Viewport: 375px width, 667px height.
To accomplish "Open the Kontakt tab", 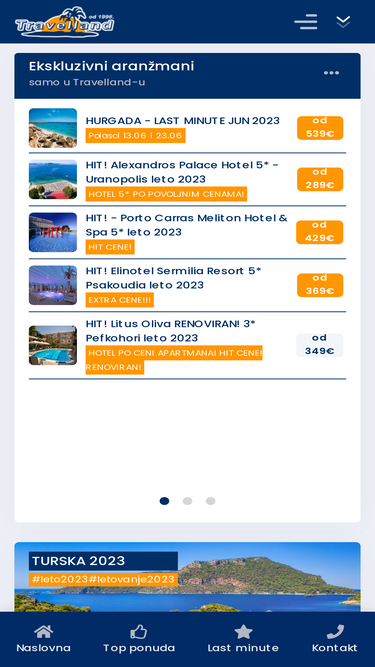I will click(335, 639).
